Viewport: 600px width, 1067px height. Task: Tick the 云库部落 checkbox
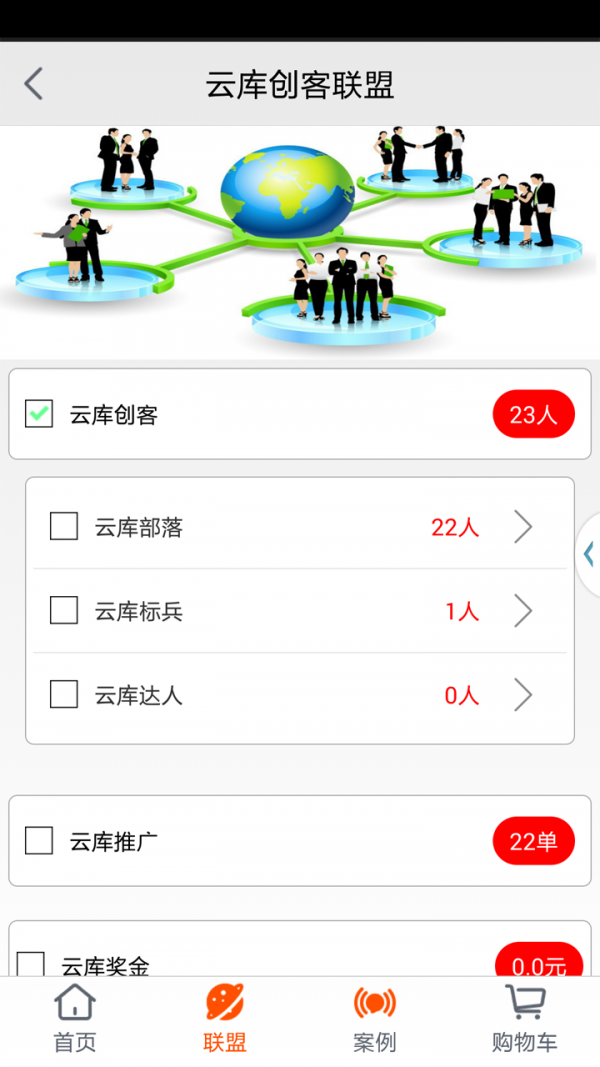coord(64,526)
